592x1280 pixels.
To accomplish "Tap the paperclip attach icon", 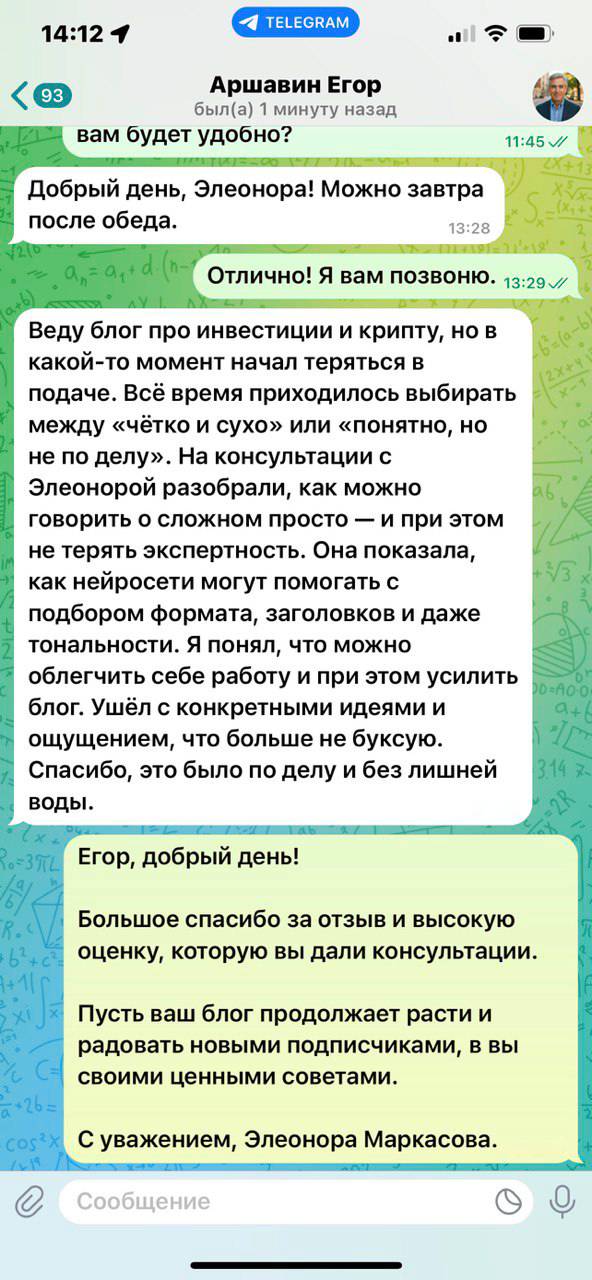I will click(x=31, y=1201).
